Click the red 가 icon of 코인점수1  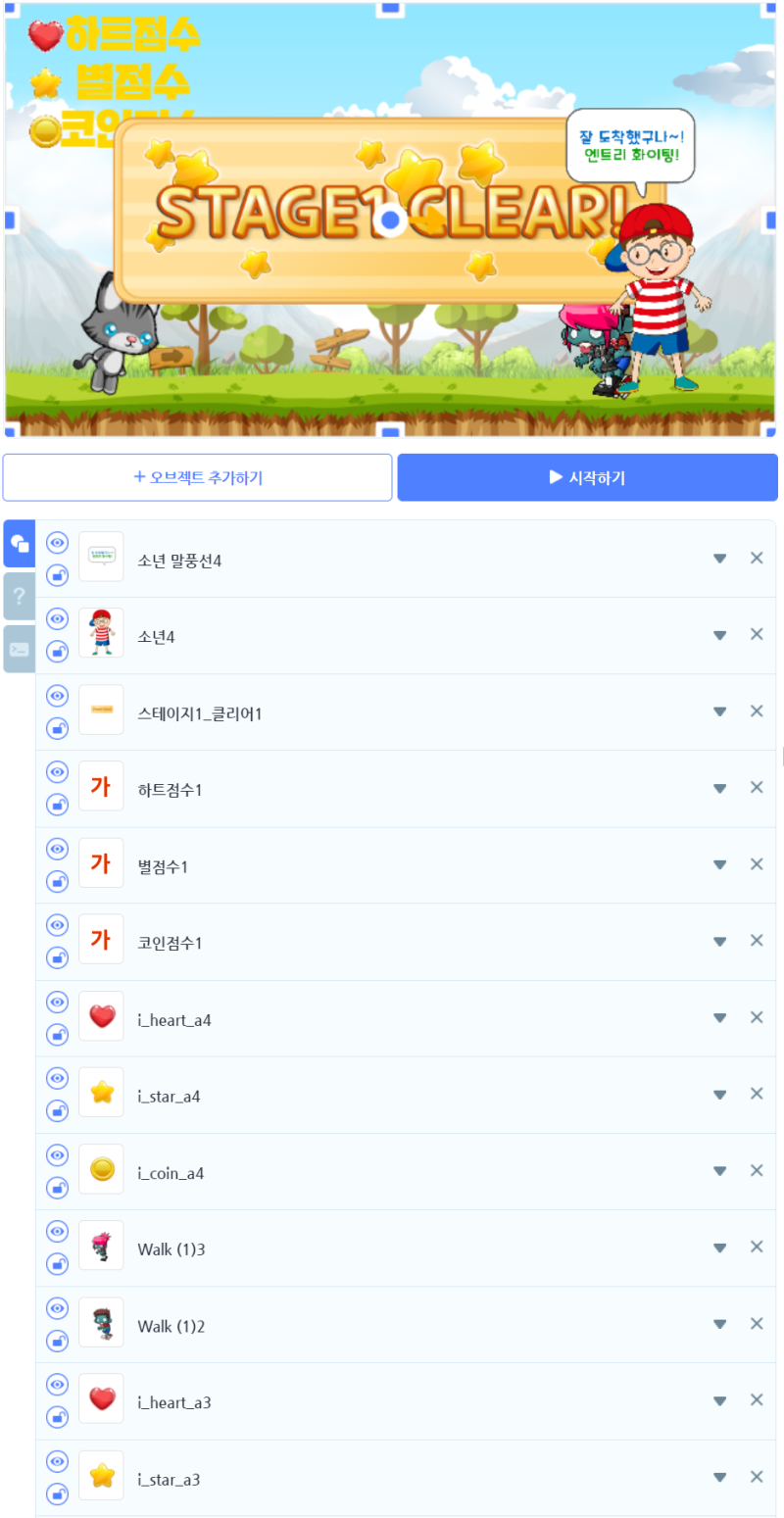pyautogui.click(x=101, y=940)
